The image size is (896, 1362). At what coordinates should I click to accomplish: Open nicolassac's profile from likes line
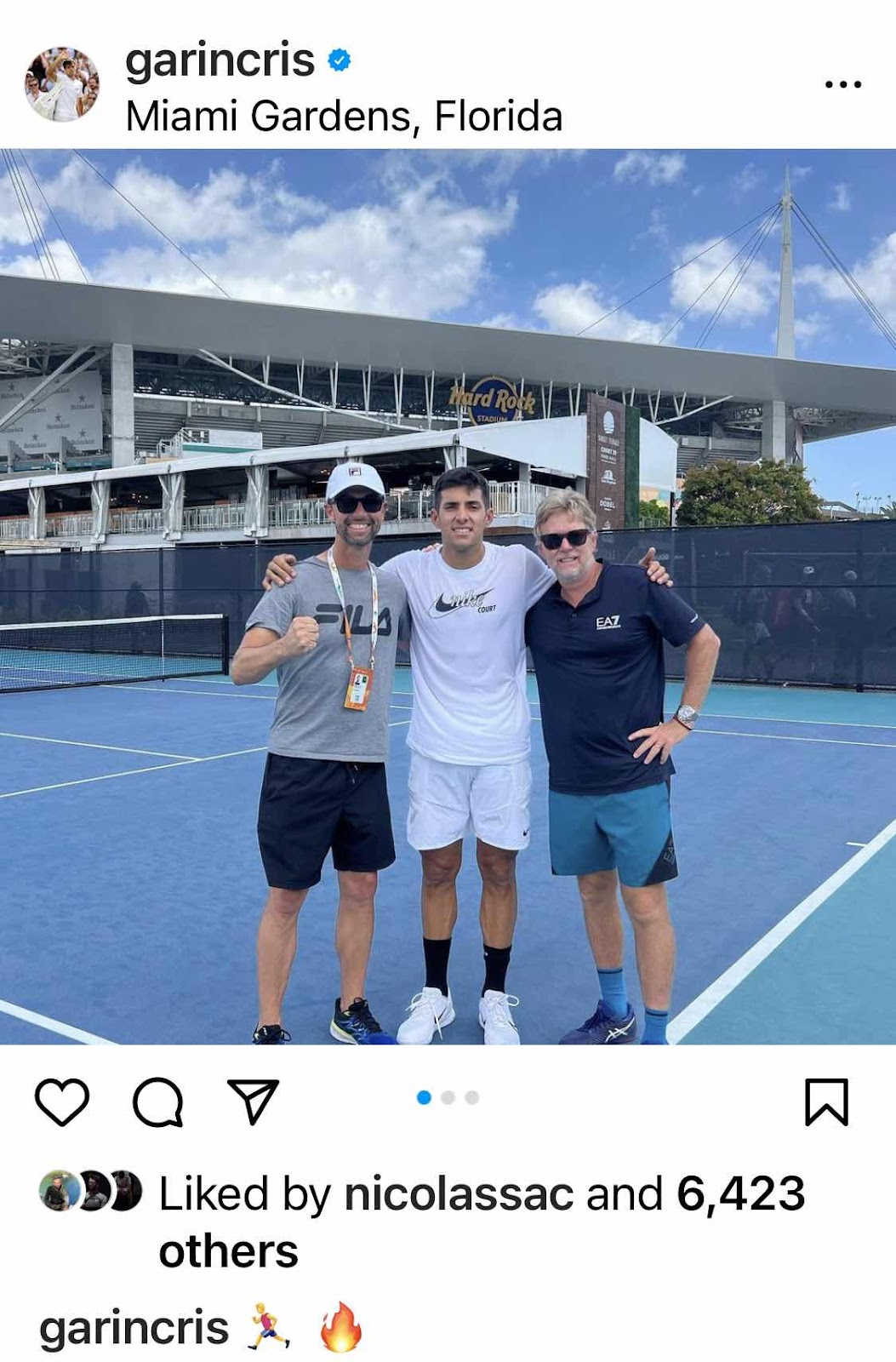point(459,1193)
